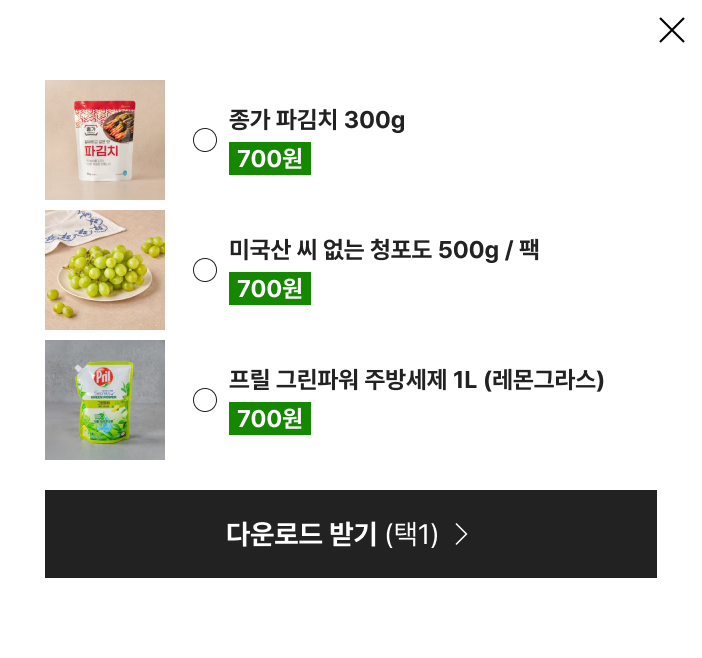Choose the 미국산 씨 없는 청포도 500g coupon
This screenshot has width=702, height=658.
click(205, 270)
